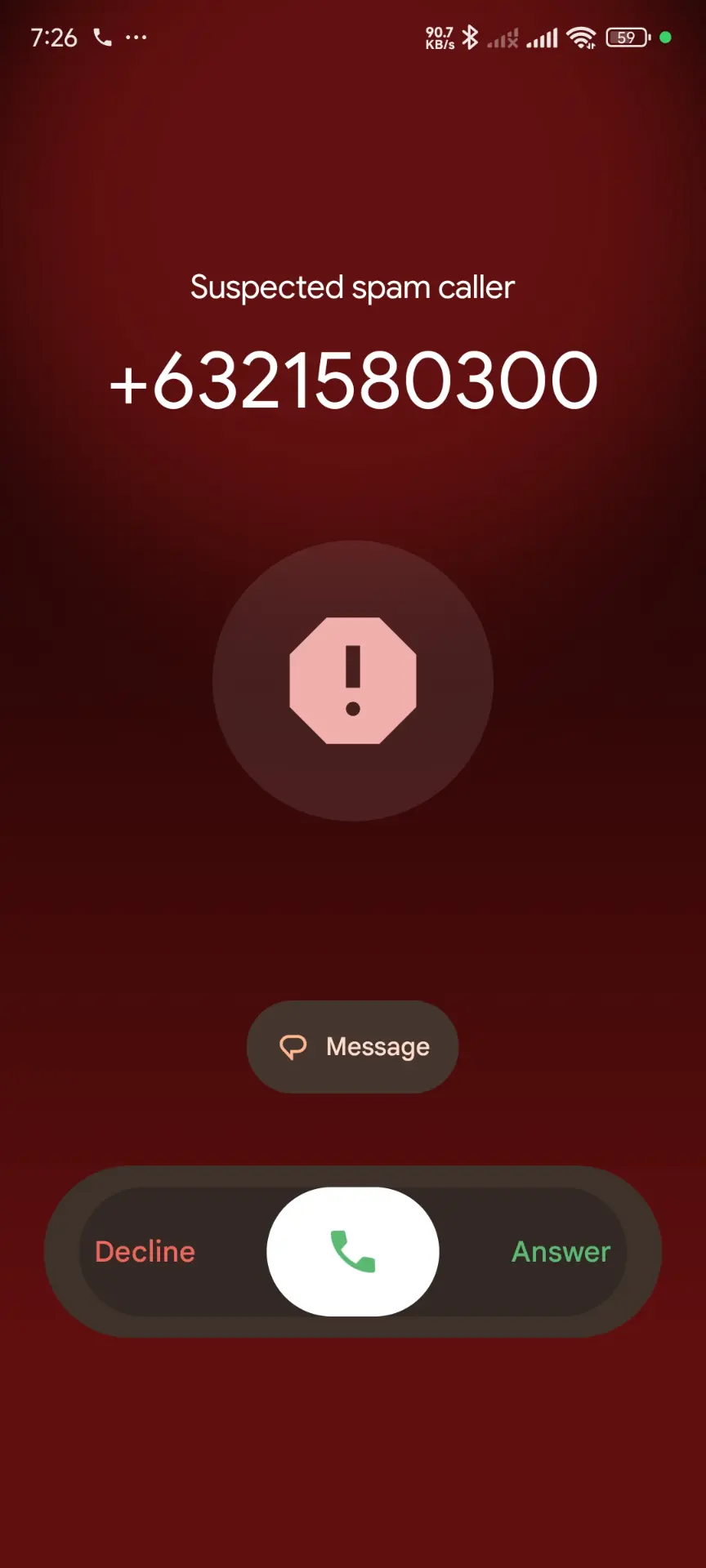Reply to the caller with a Message
Viewport: 706px width, 1568px height.
tap(352, 1047)
